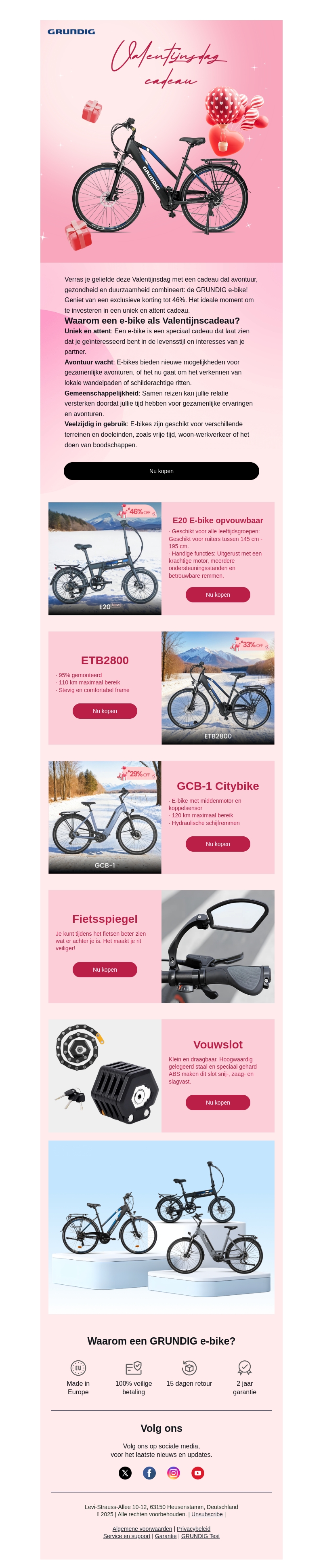View the Garantie page
Viewport: 323px width, 1568px height.
(166, 1536)
